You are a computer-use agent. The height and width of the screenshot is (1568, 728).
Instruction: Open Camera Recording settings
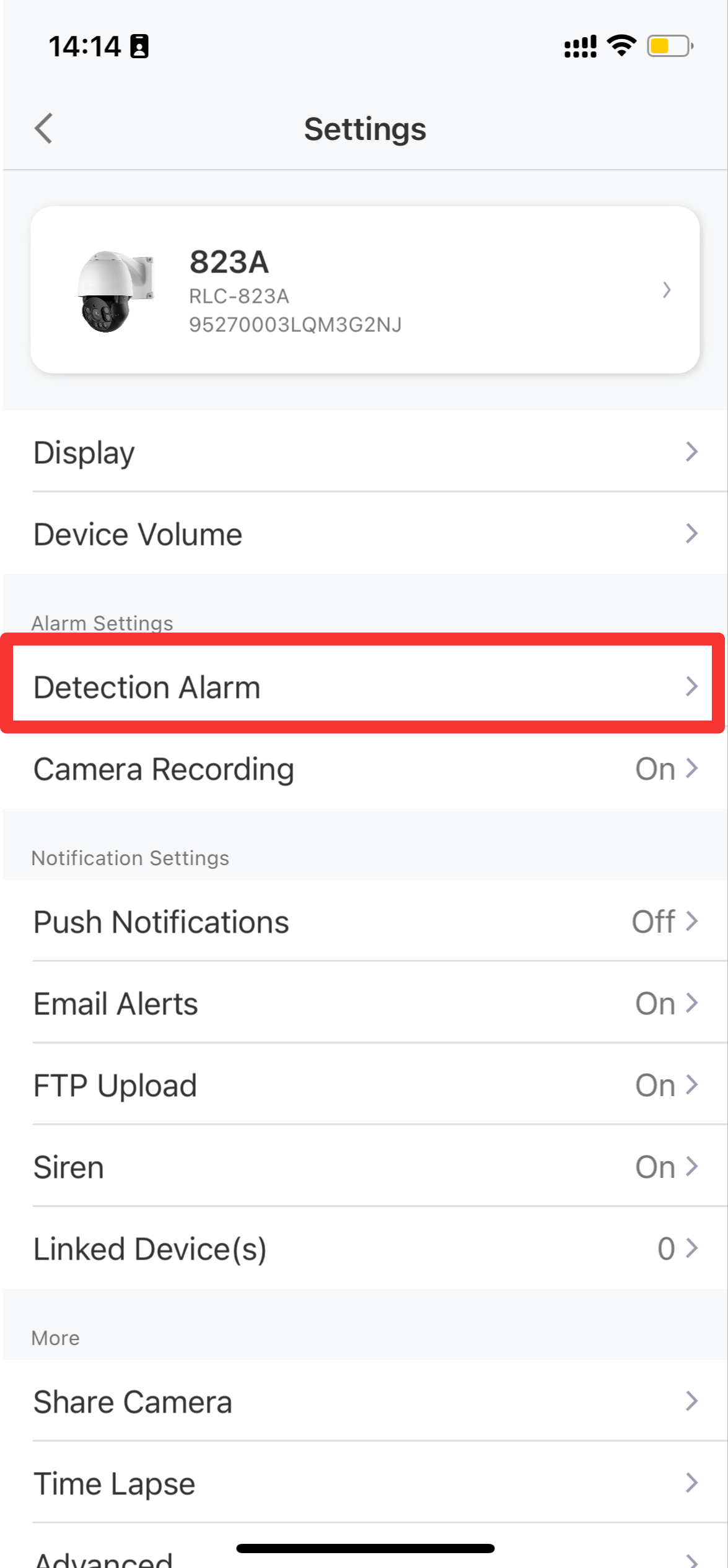365,769
